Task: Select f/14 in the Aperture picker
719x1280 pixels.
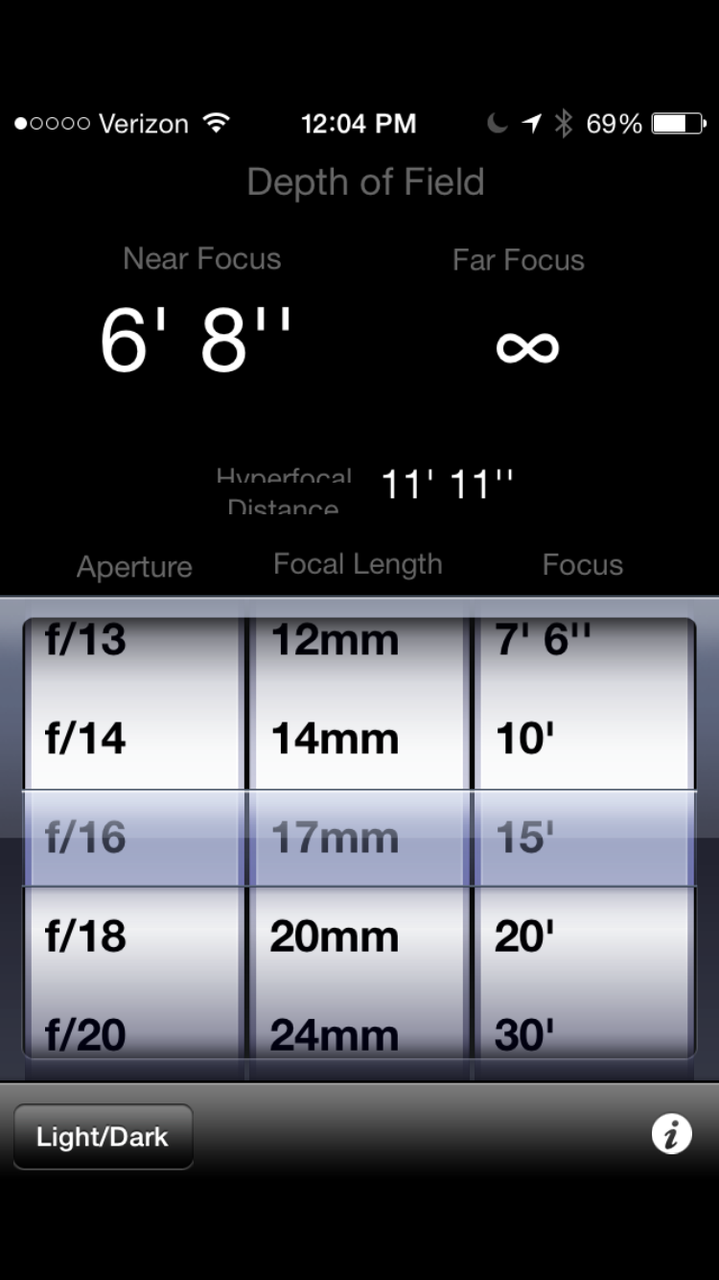Action: (x=86, y=739)
